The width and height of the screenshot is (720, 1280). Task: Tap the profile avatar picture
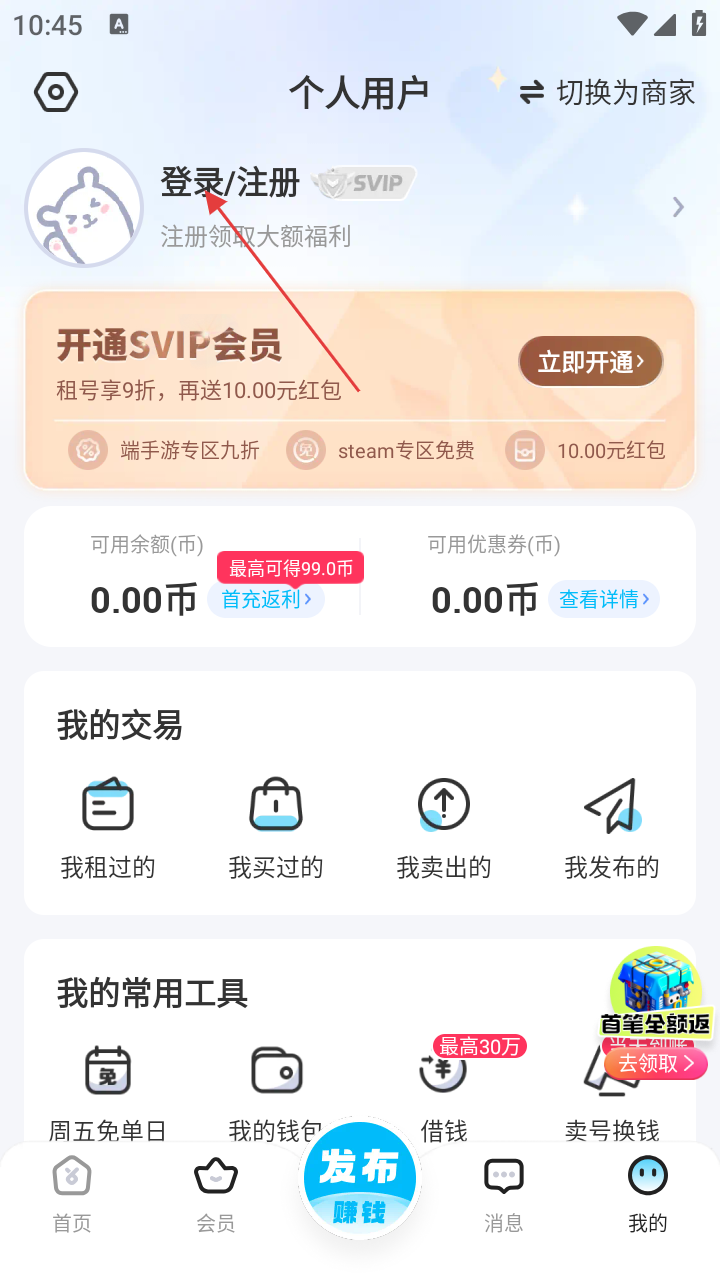[x=84, y=208]
